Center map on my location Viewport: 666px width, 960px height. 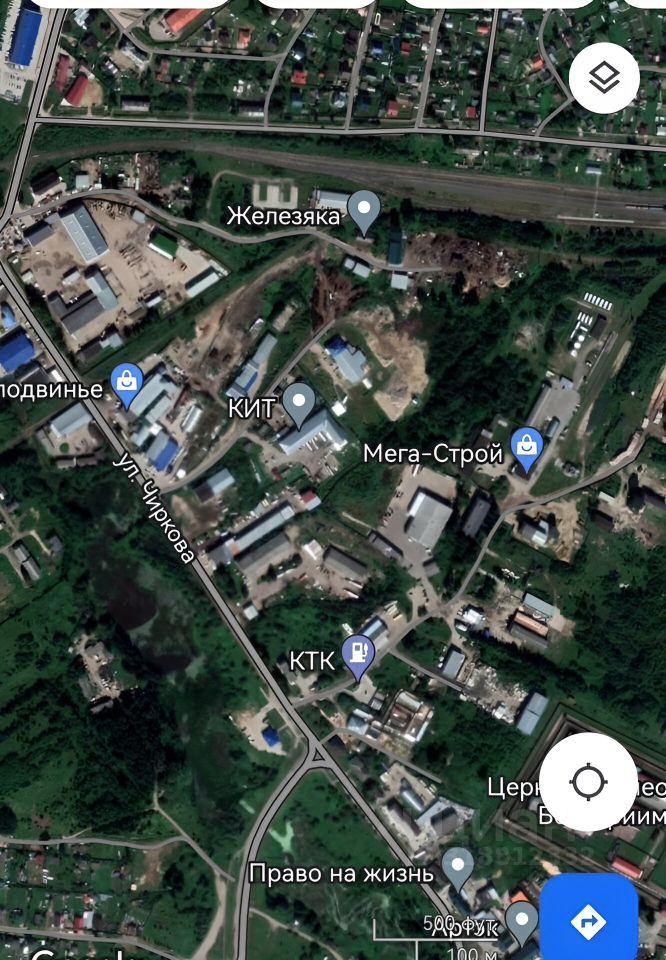(588, 782)
